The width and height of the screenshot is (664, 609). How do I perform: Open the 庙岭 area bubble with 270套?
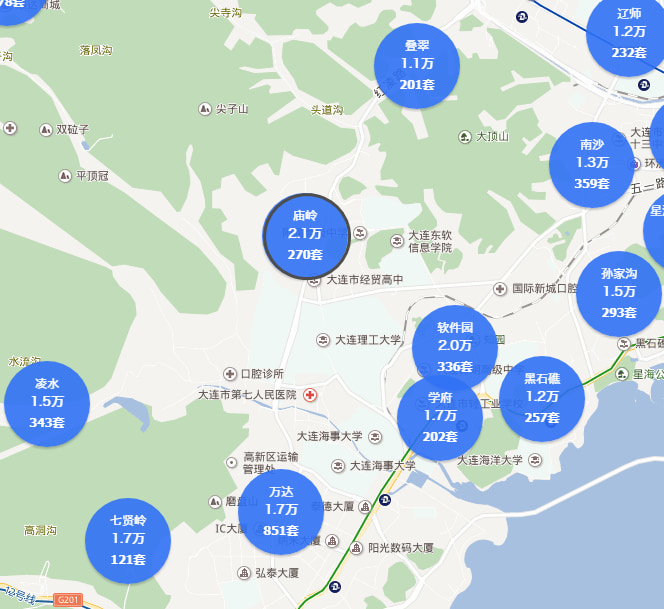click(x=305, y=234)
